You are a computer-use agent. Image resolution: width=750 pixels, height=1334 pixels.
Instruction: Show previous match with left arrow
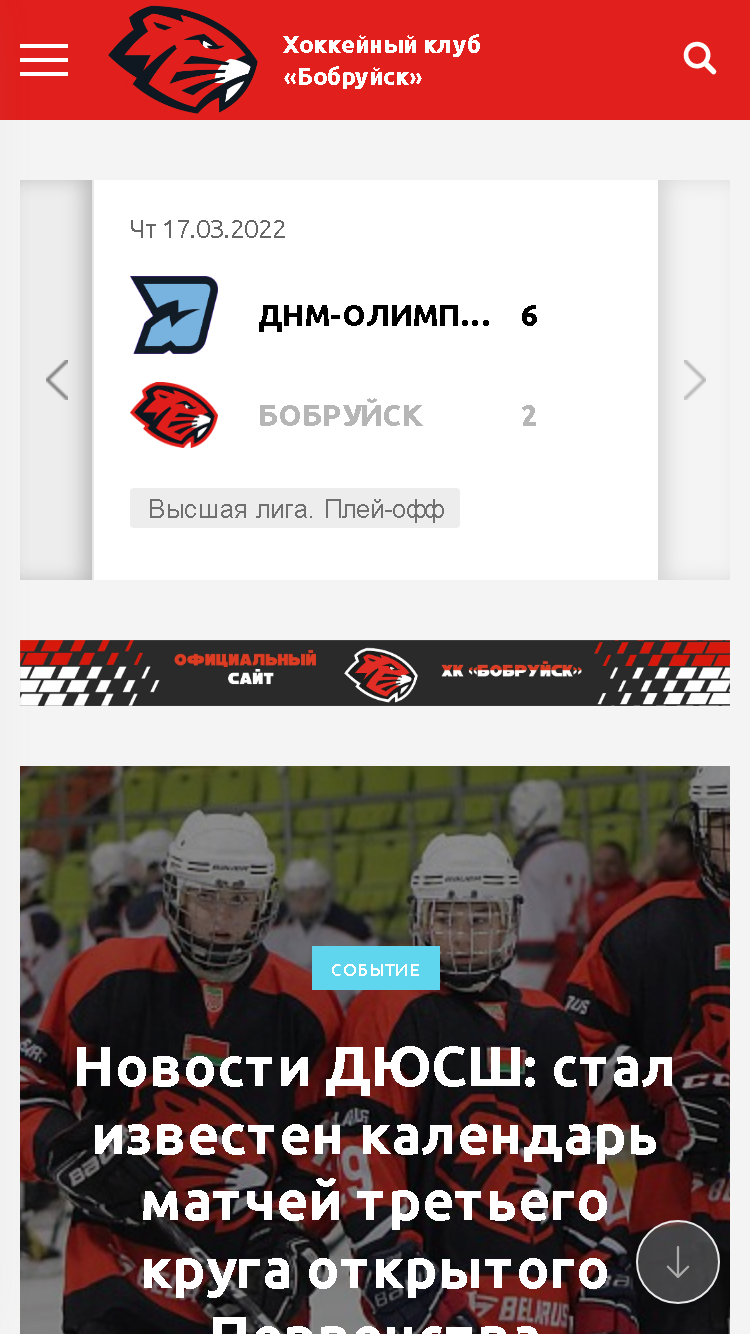(57, 380)
